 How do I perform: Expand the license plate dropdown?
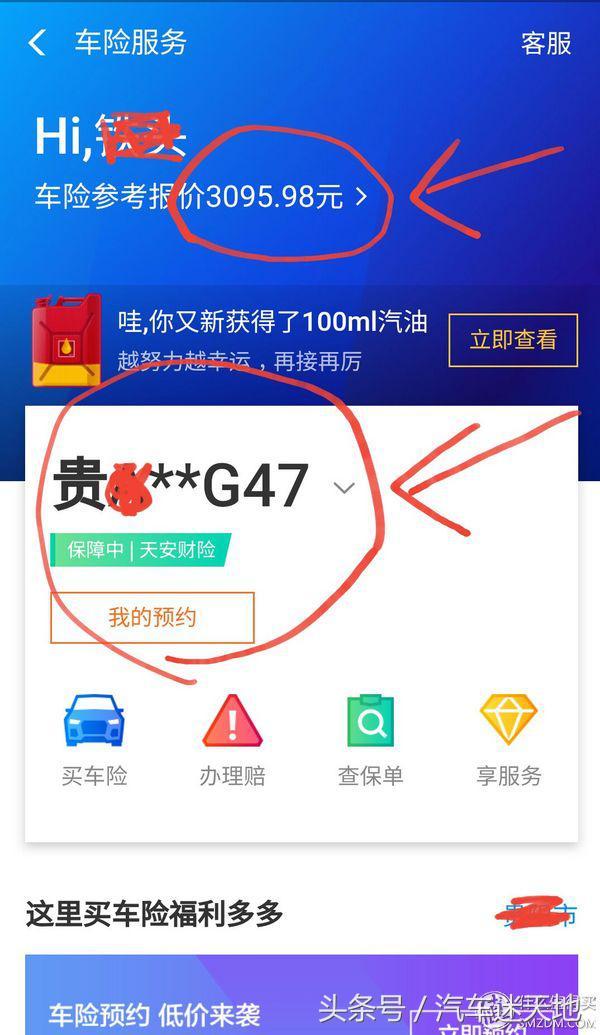(x=344, y=488)
